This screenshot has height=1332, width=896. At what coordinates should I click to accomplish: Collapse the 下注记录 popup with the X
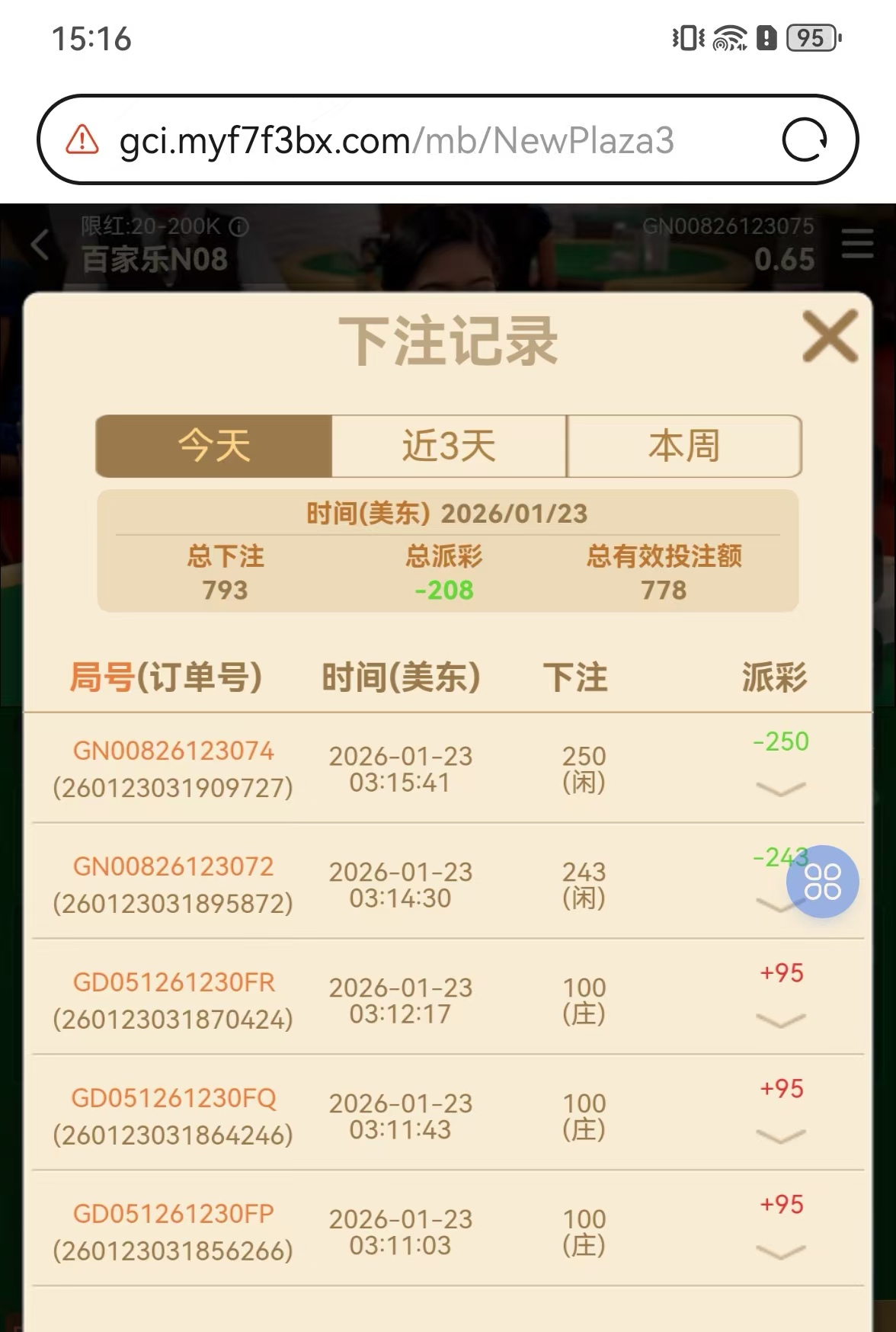(x=829, y=337)
